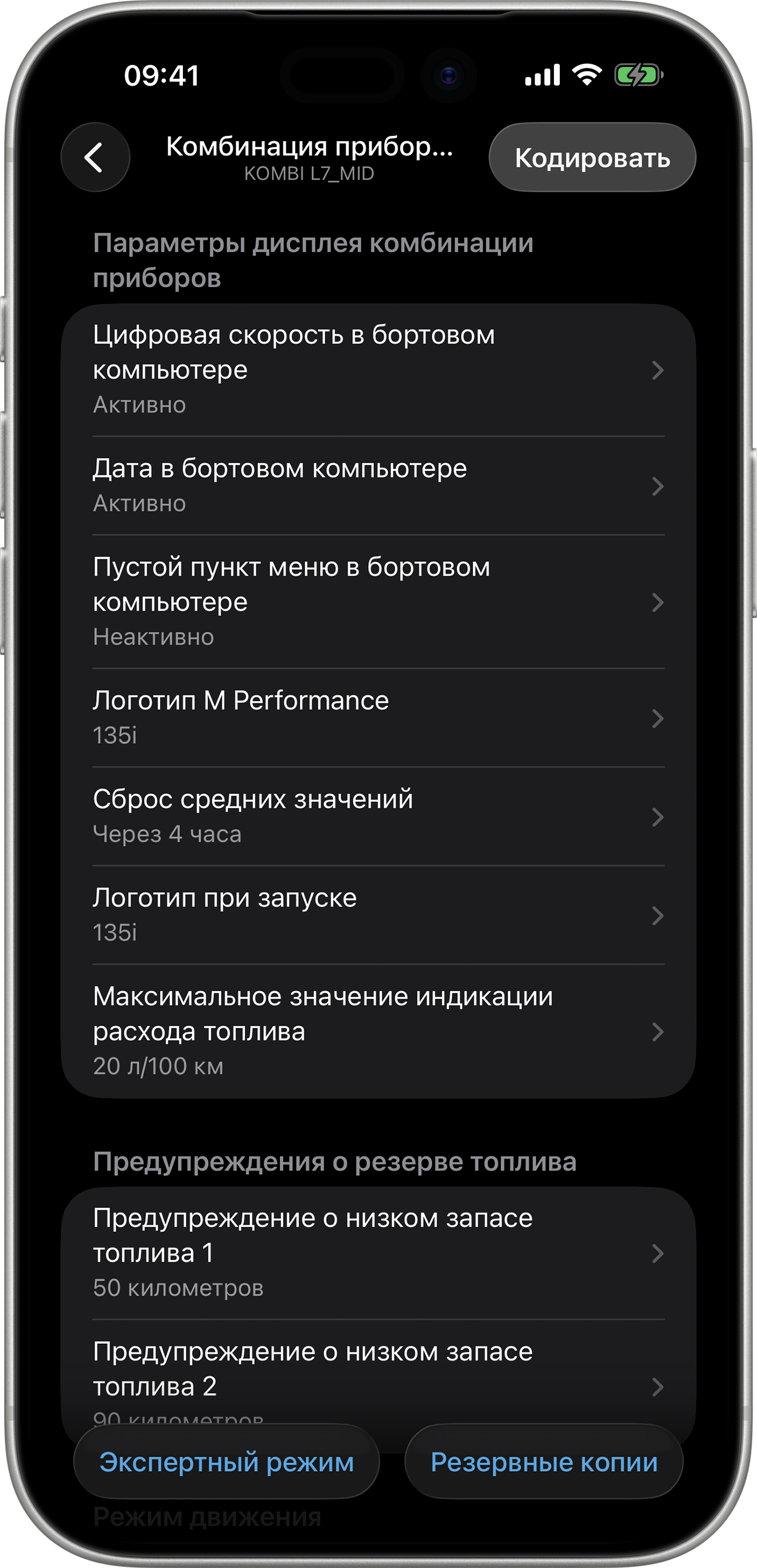
Task: Switch to 'Экспертный режим'
Action: pos(227,1463)
